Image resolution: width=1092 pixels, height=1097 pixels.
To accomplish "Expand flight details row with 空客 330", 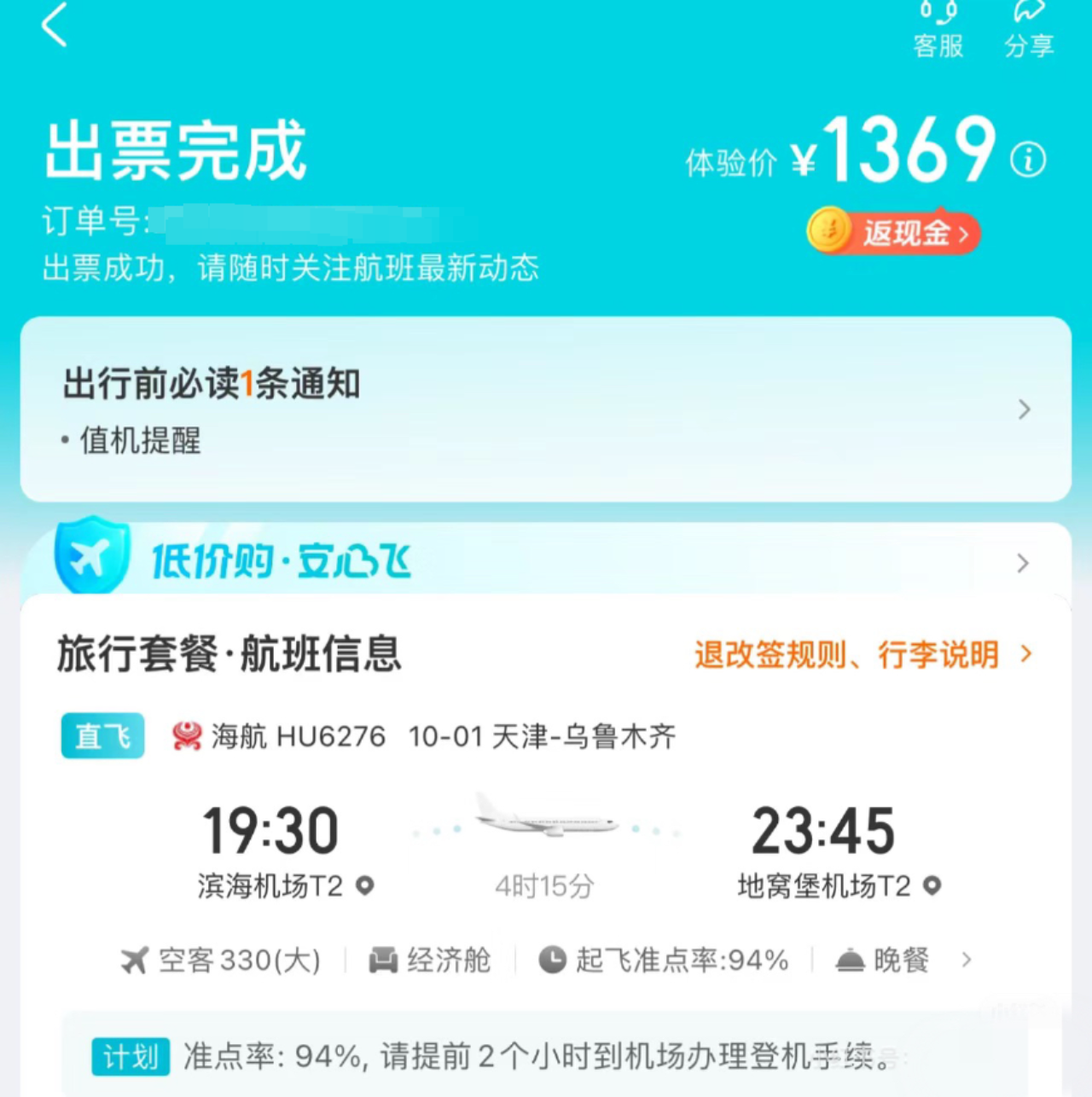I will (x=966, y=961).
